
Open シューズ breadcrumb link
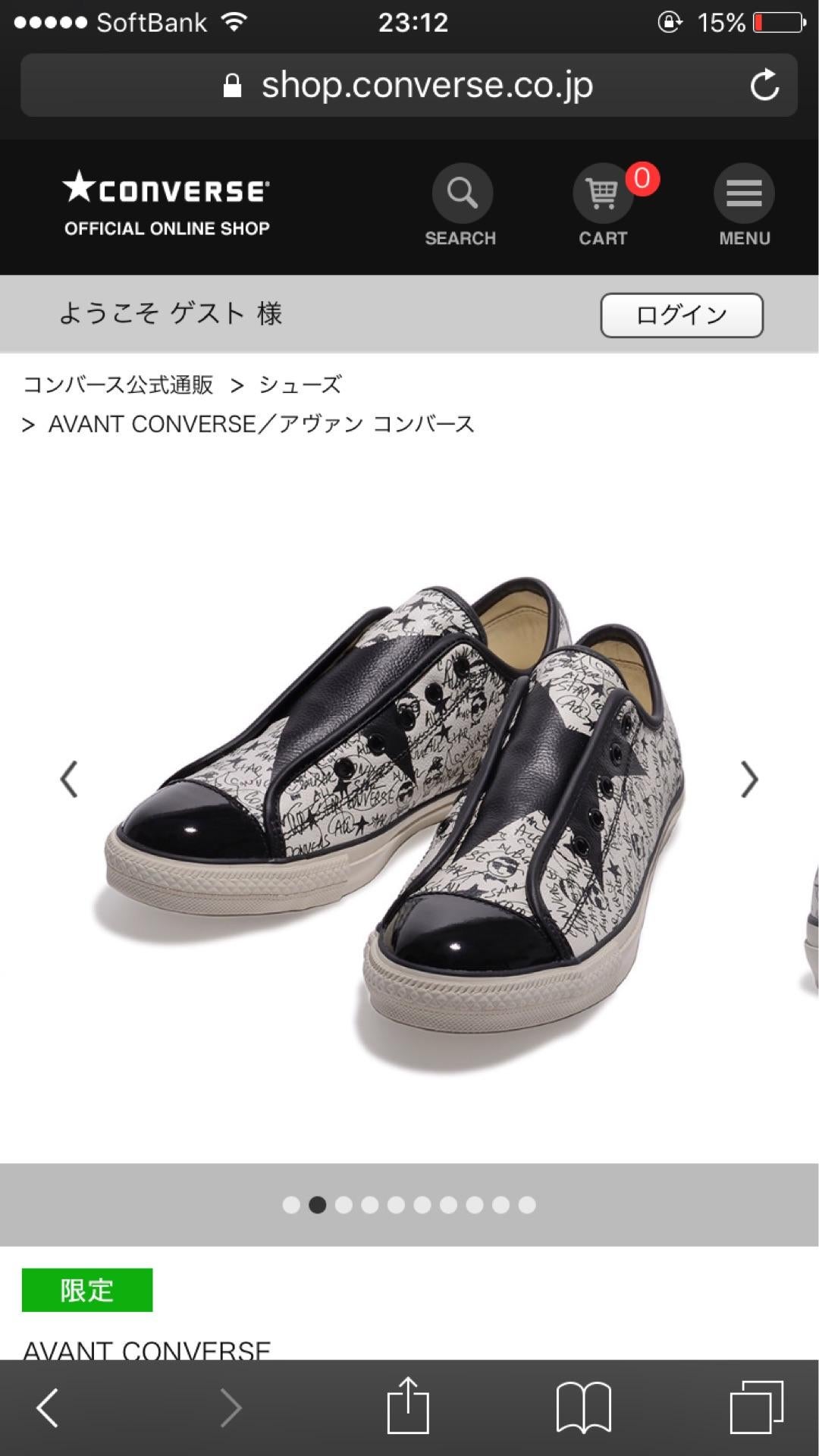[300, 384]
